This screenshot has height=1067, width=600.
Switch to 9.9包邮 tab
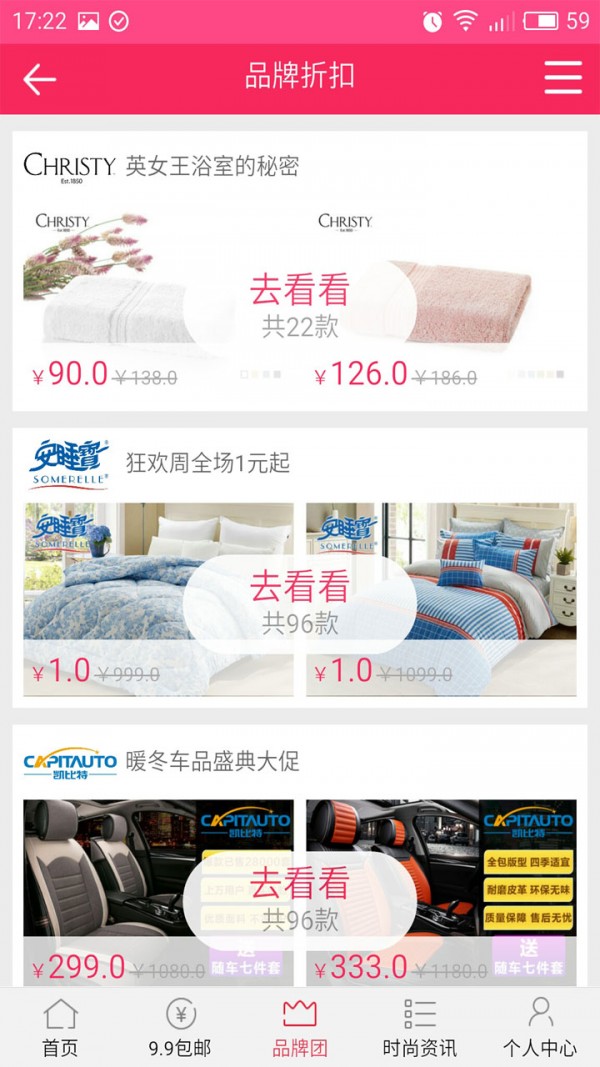point(180,1028)
